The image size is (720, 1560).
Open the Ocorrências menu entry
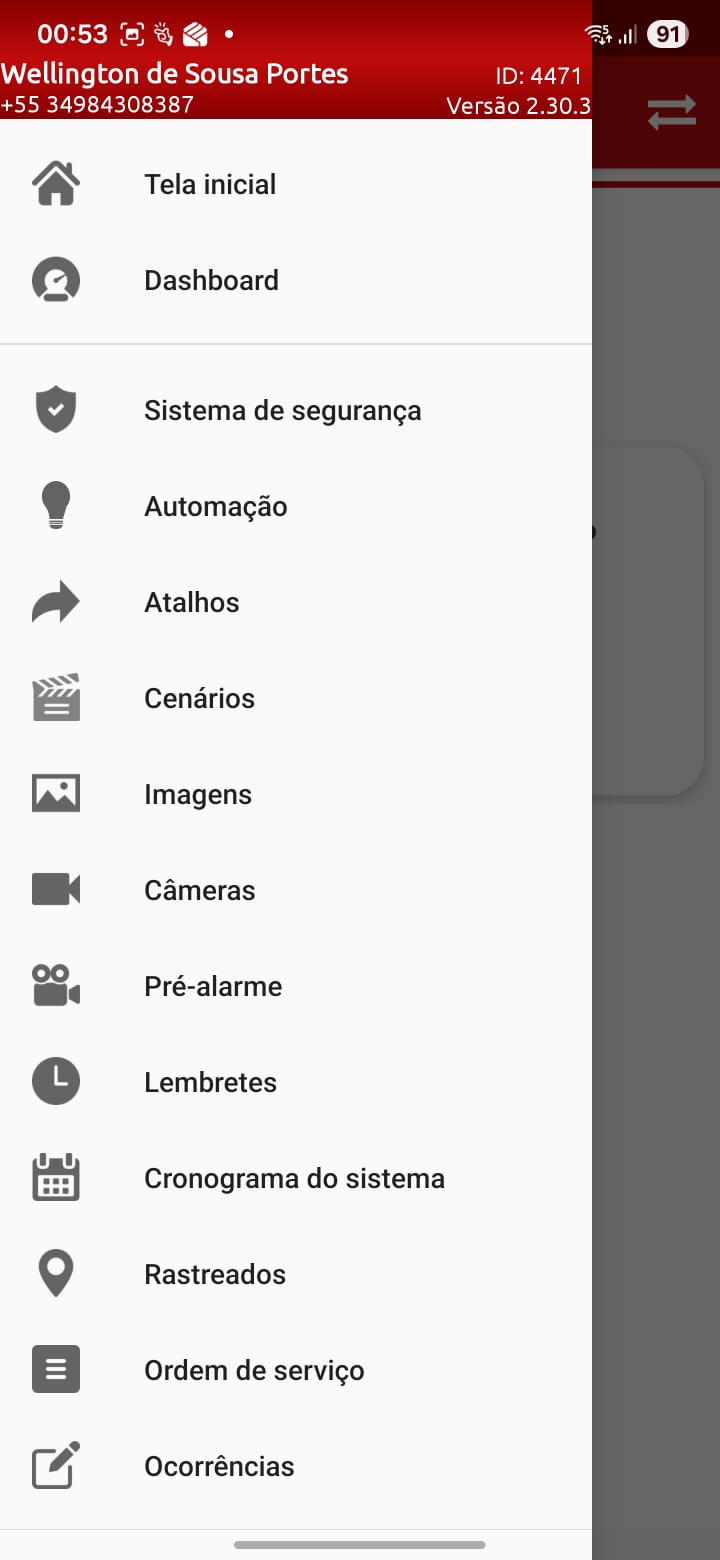coord(220,1465)
